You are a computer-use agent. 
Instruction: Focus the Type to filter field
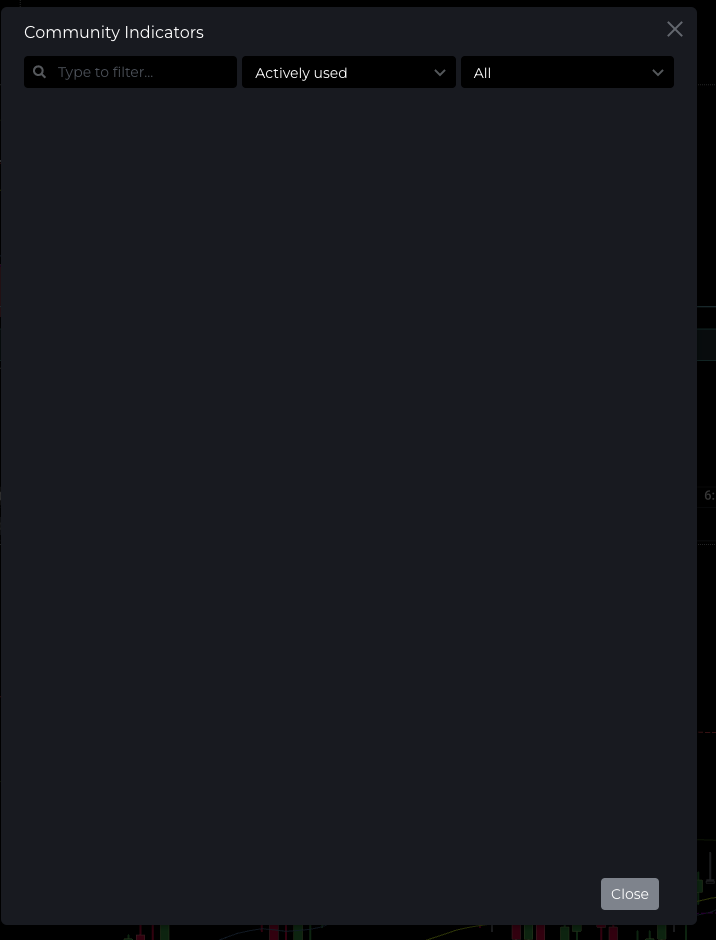pos(140,72)
